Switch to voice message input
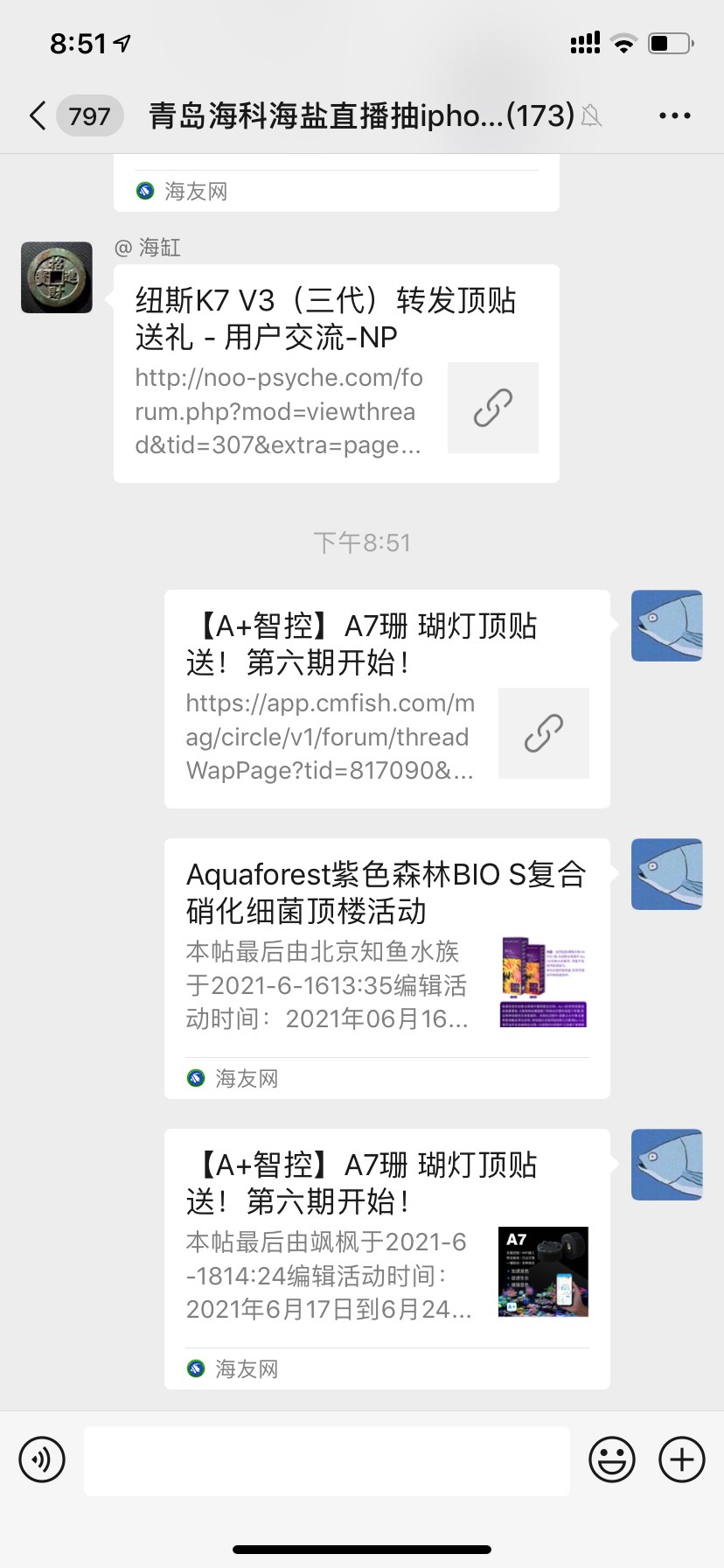 click(x=42, y=1459)
